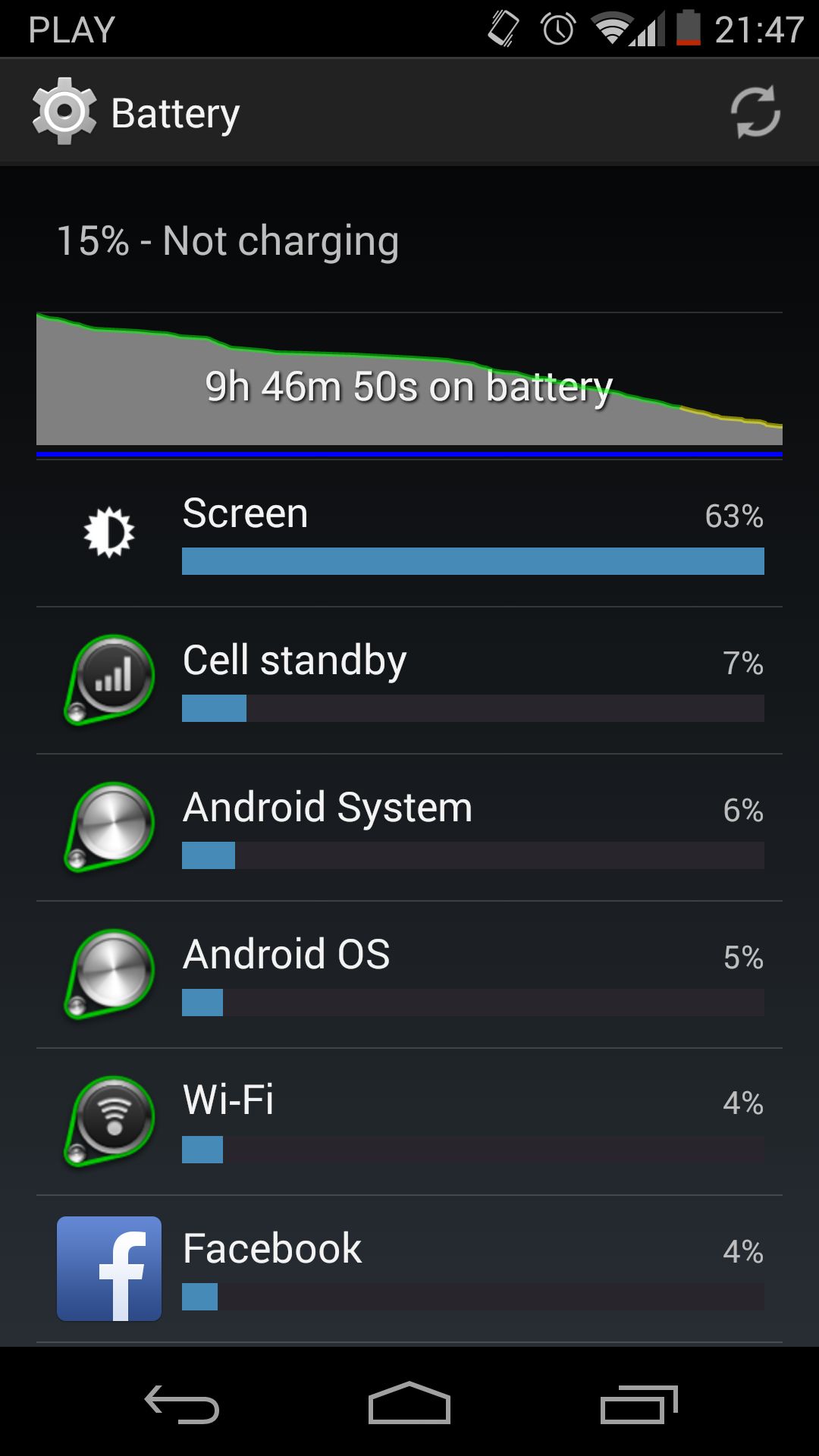819x1456 pixels.
Task: View Cell standby usage details
Action: [409, 680]
